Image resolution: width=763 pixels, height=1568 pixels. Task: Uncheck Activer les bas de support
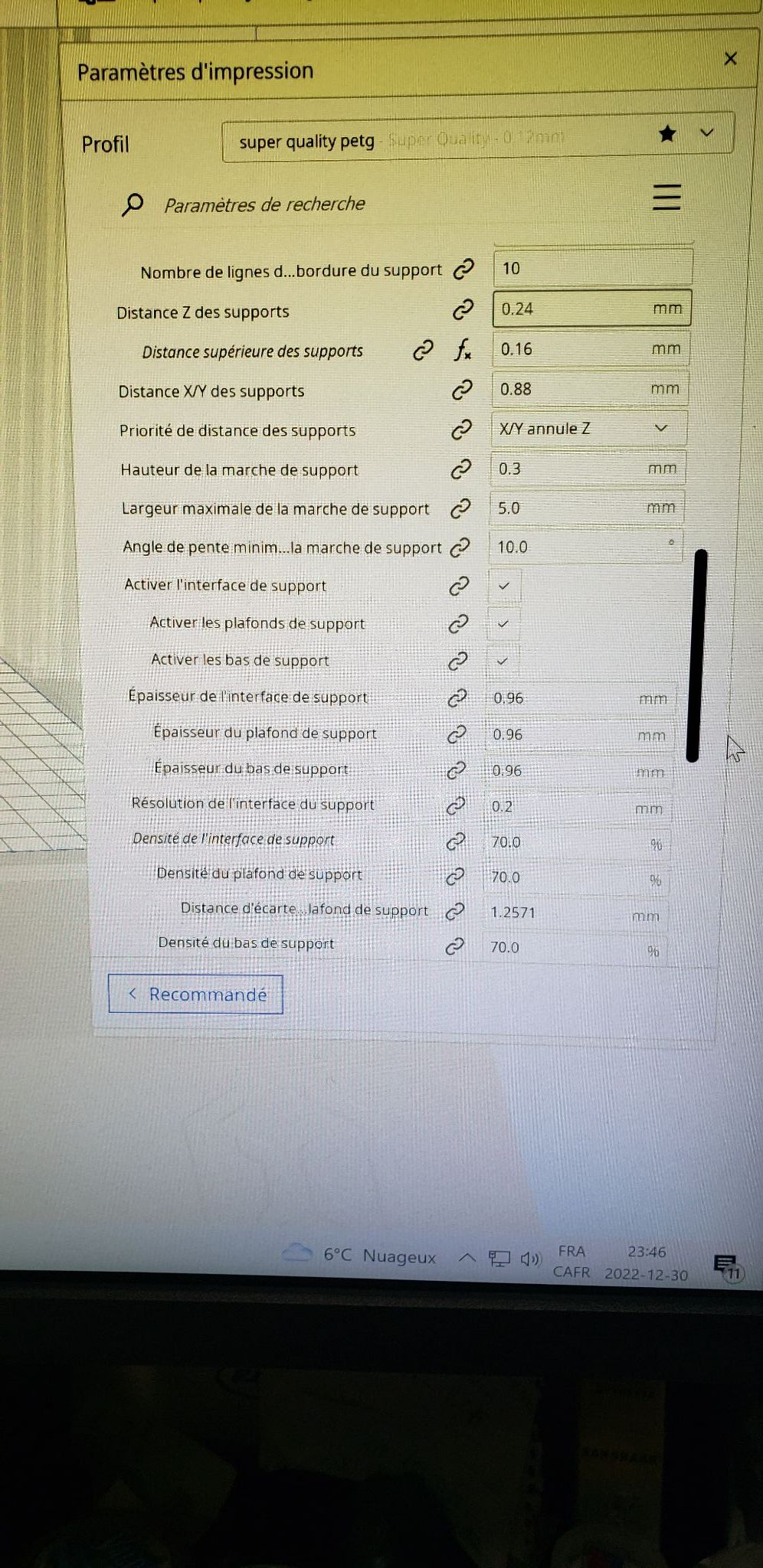point(502,660)
